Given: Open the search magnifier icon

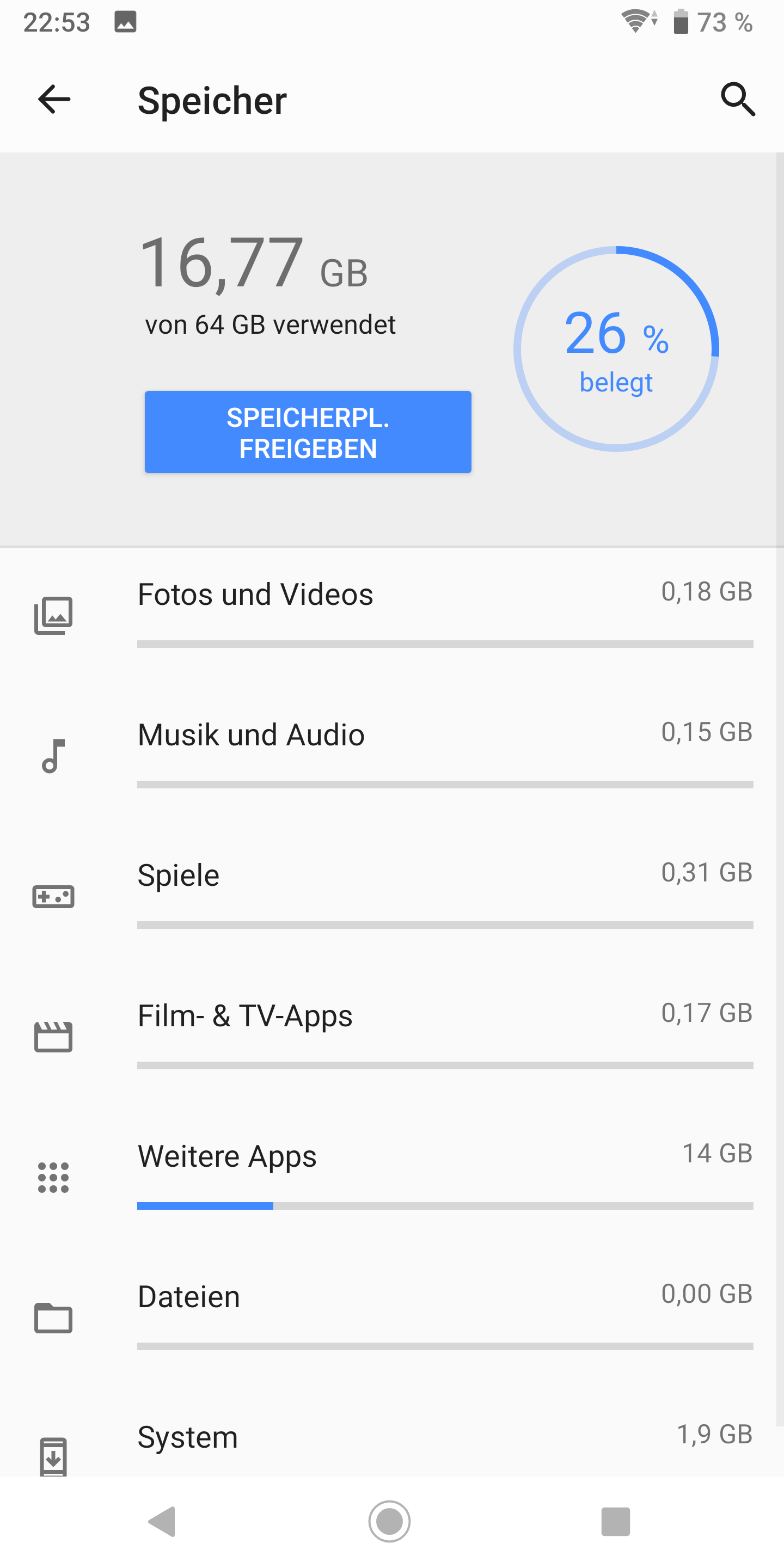Looking at the screenshot, I should [738, 100].
